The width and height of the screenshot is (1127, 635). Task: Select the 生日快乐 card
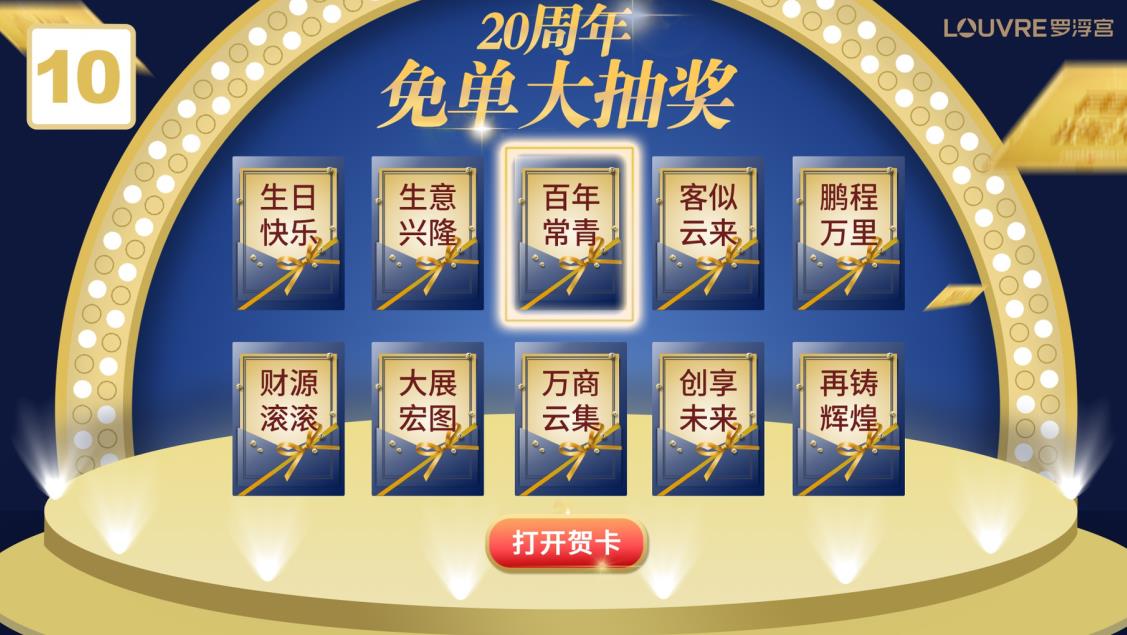pyautogui.click(x=288, y=233)
